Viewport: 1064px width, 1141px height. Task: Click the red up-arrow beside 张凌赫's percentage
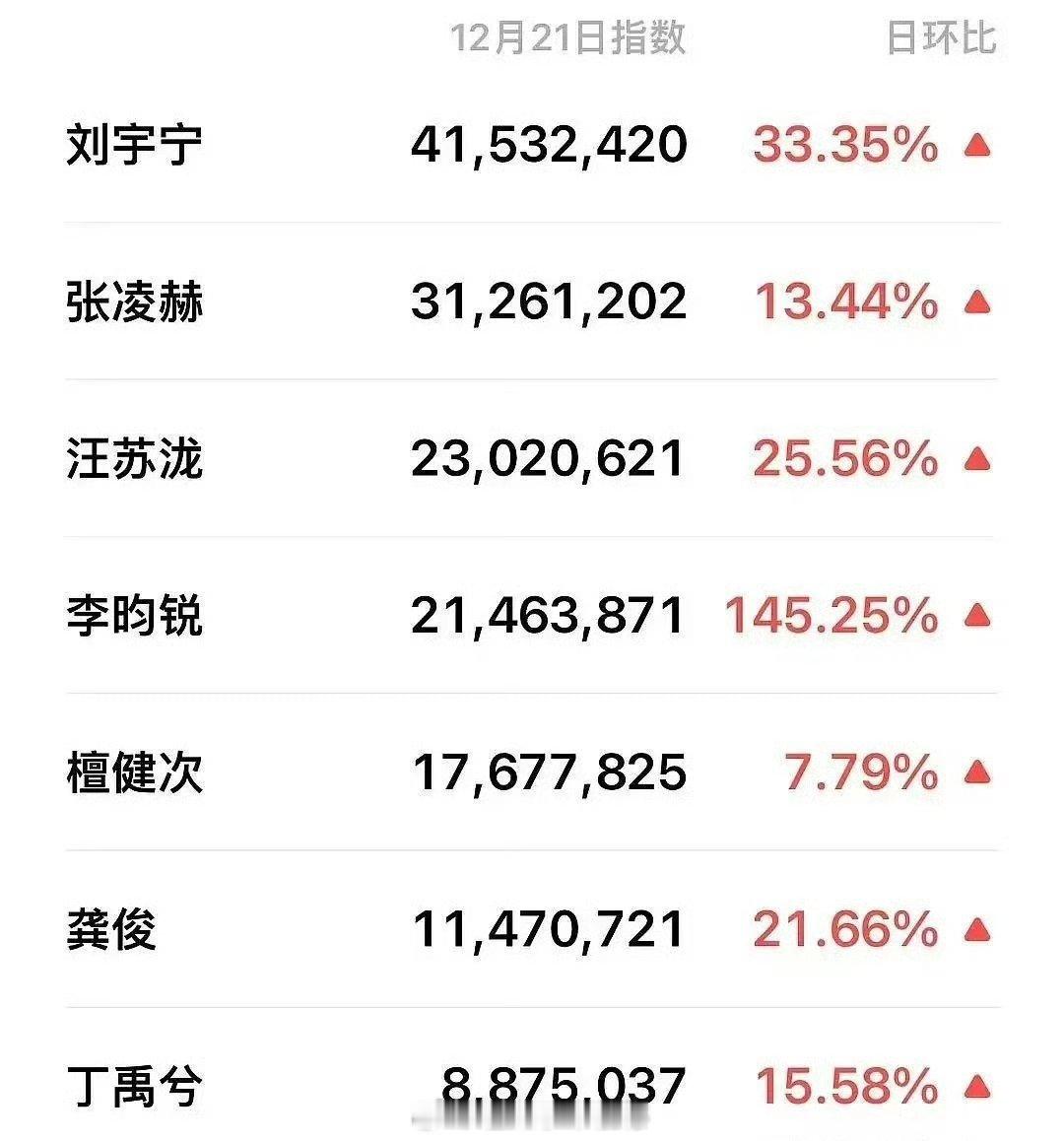click(975, 302)
